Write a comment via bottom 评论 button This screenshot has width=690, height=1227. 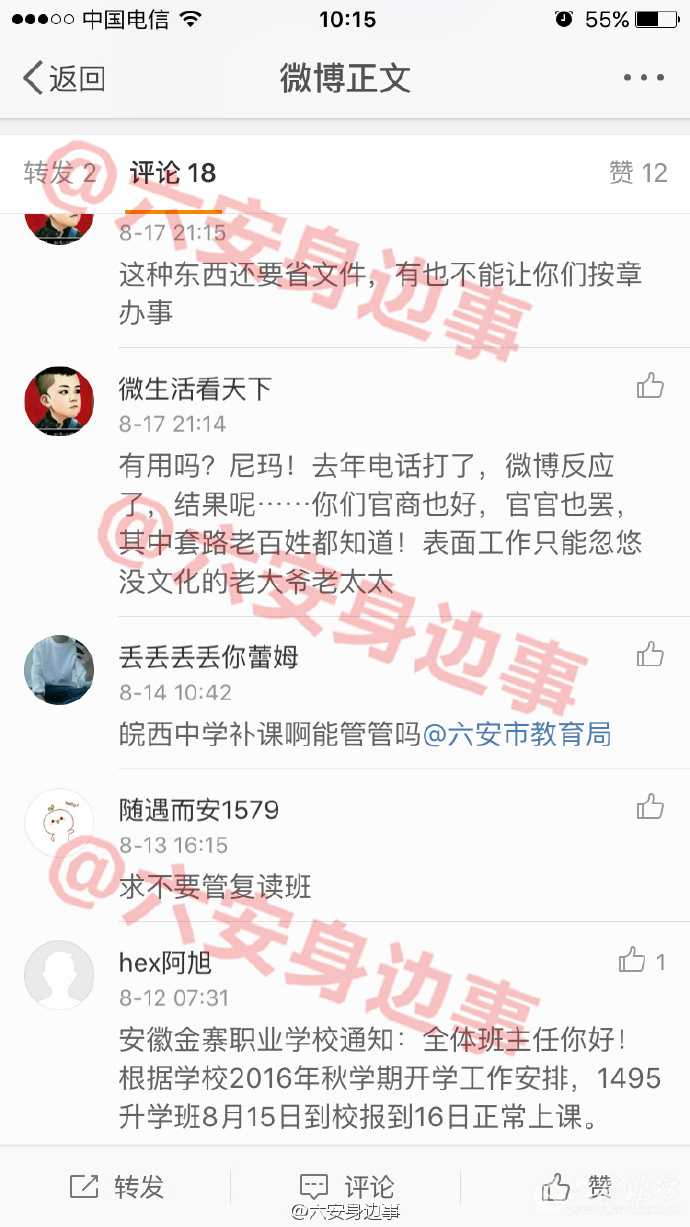coord(346,1187)
